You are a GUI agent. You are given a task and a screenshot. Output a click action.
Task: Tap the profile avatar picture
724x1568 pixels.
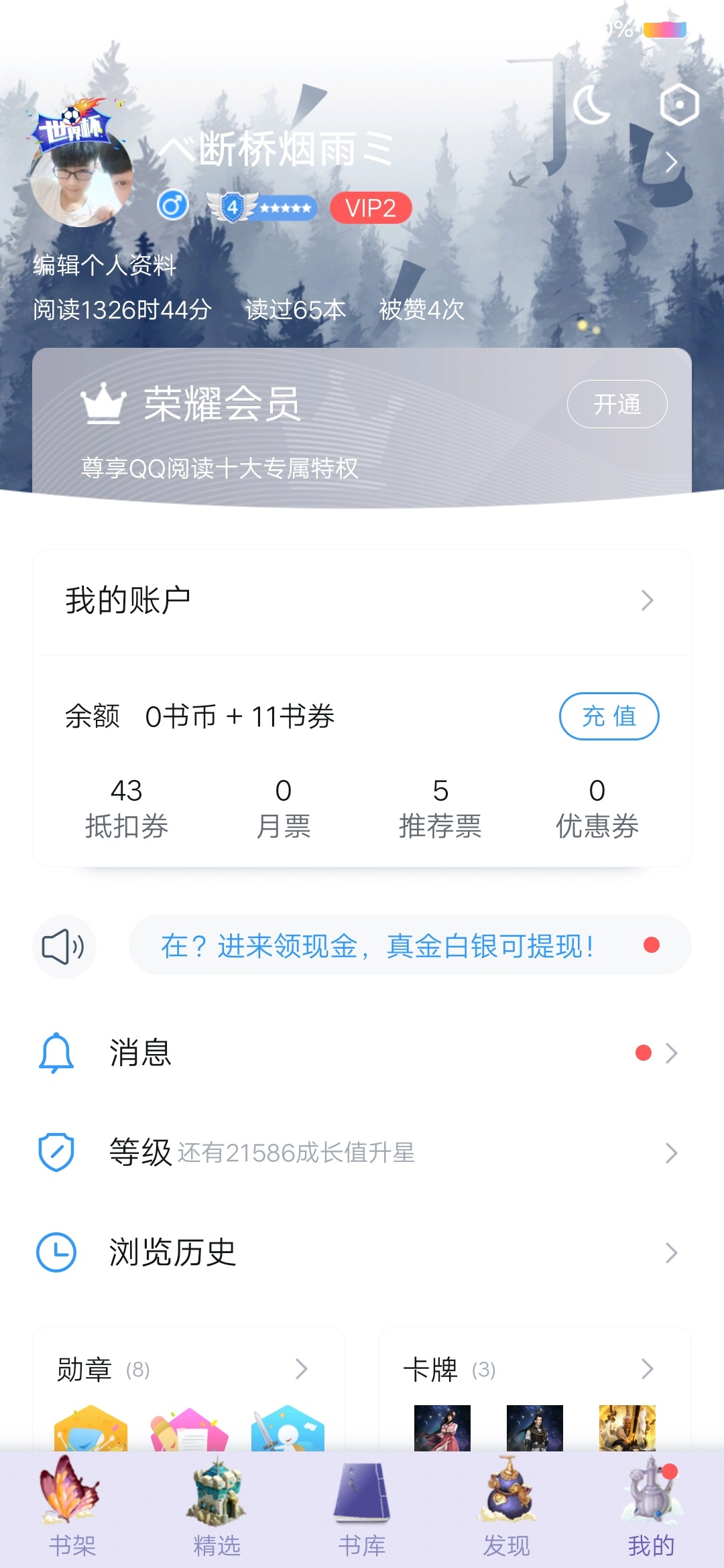click(x=82, y=177)
